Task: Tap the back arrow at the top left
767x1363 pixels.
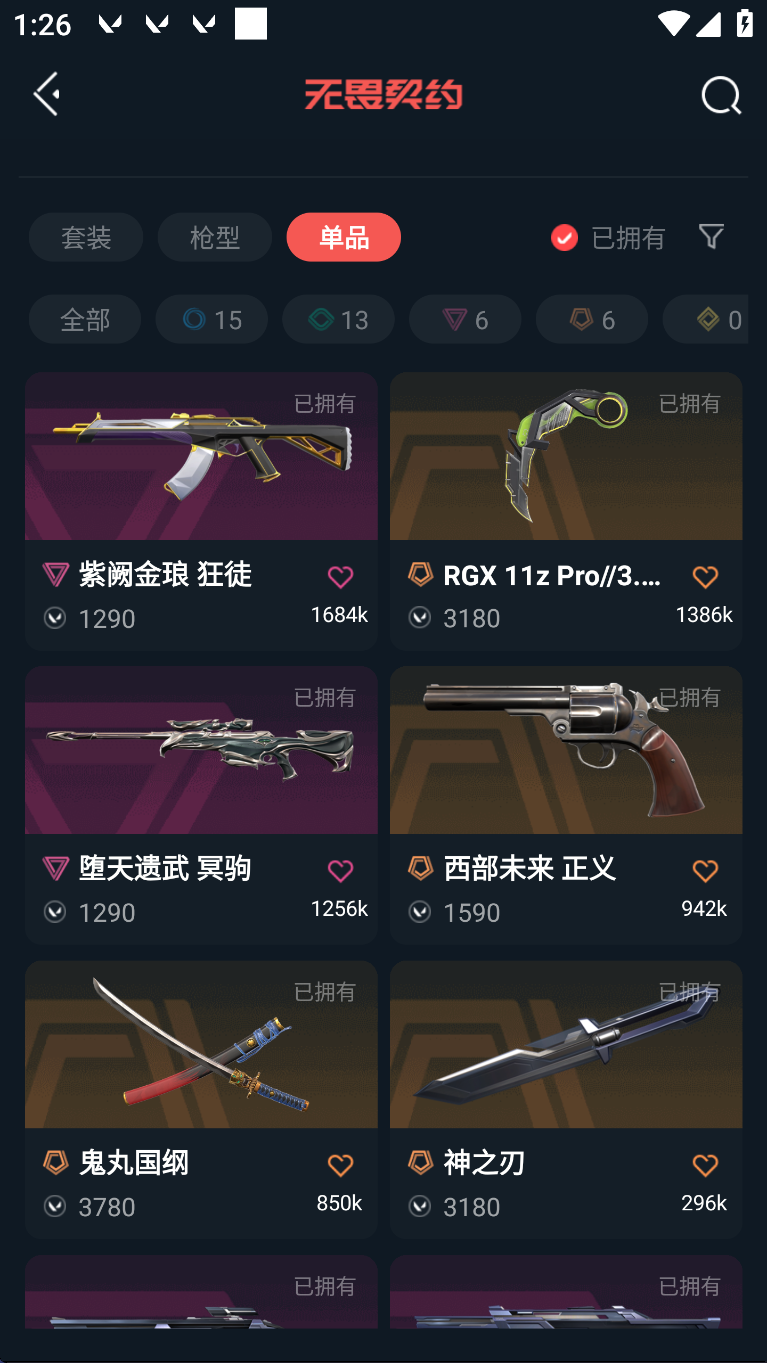Action: [x=45, y=92]
